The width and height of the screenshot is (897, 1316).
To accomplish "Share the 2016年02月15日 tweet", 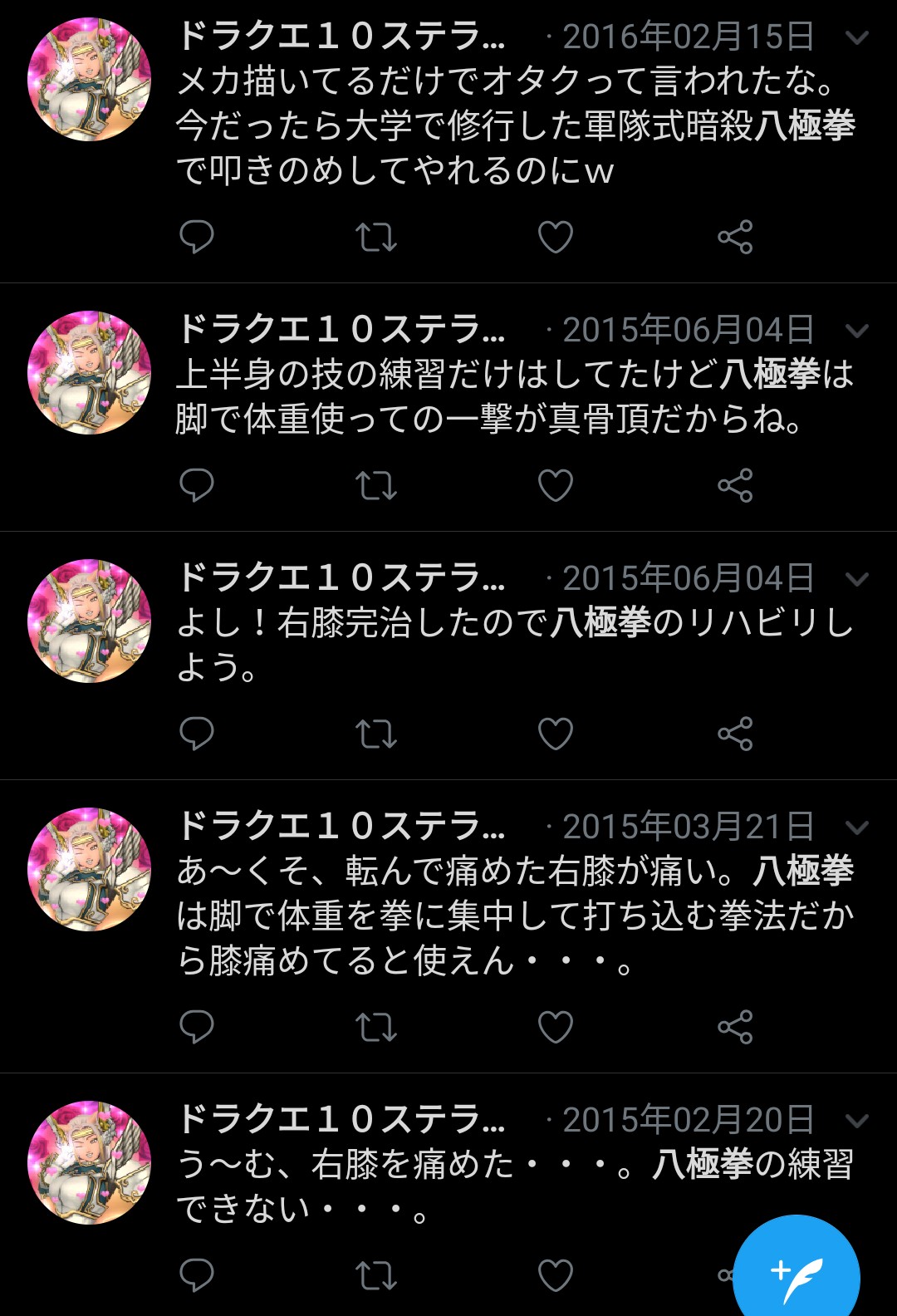I will [735, 238].
